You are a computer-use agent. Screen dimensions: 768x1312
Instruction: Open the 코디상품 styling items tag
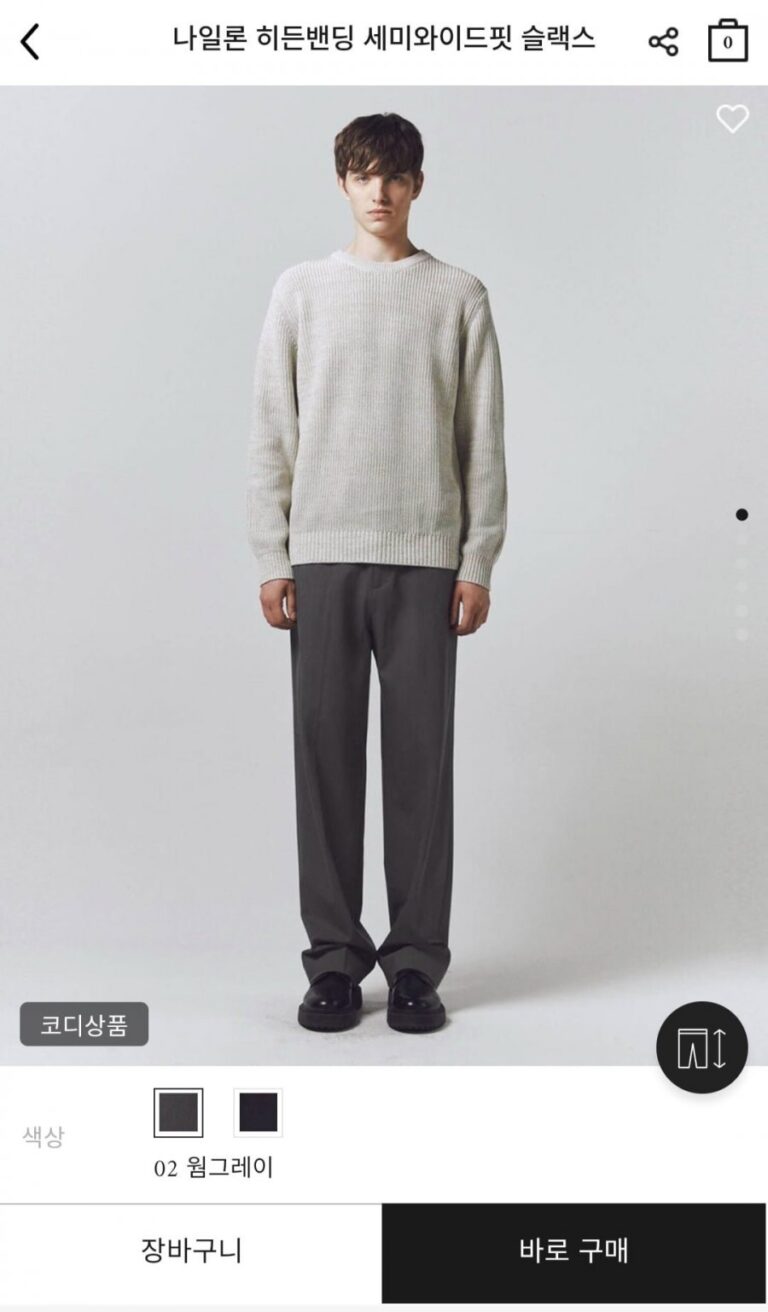[x=84, y=1025]
